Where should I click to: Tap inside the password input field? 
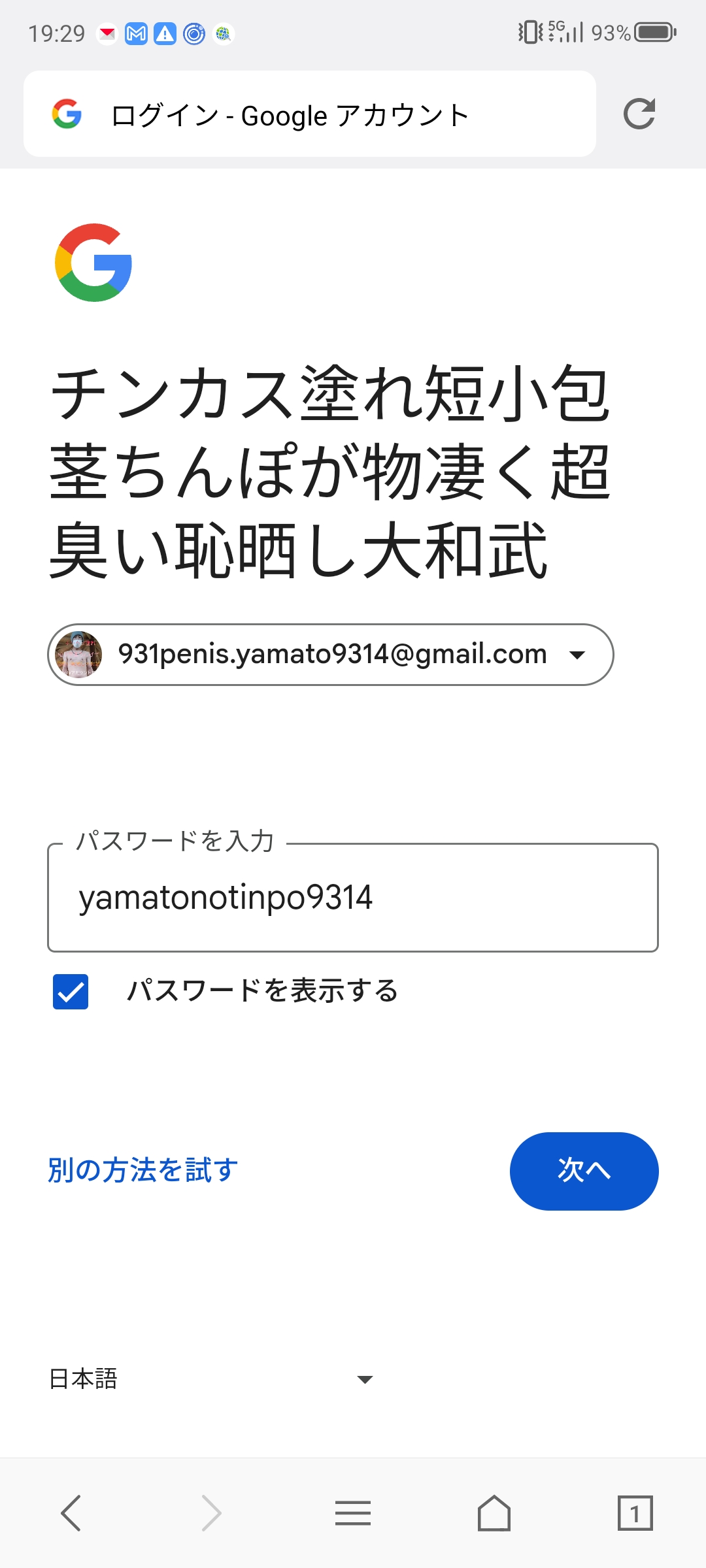coord(353,898)
